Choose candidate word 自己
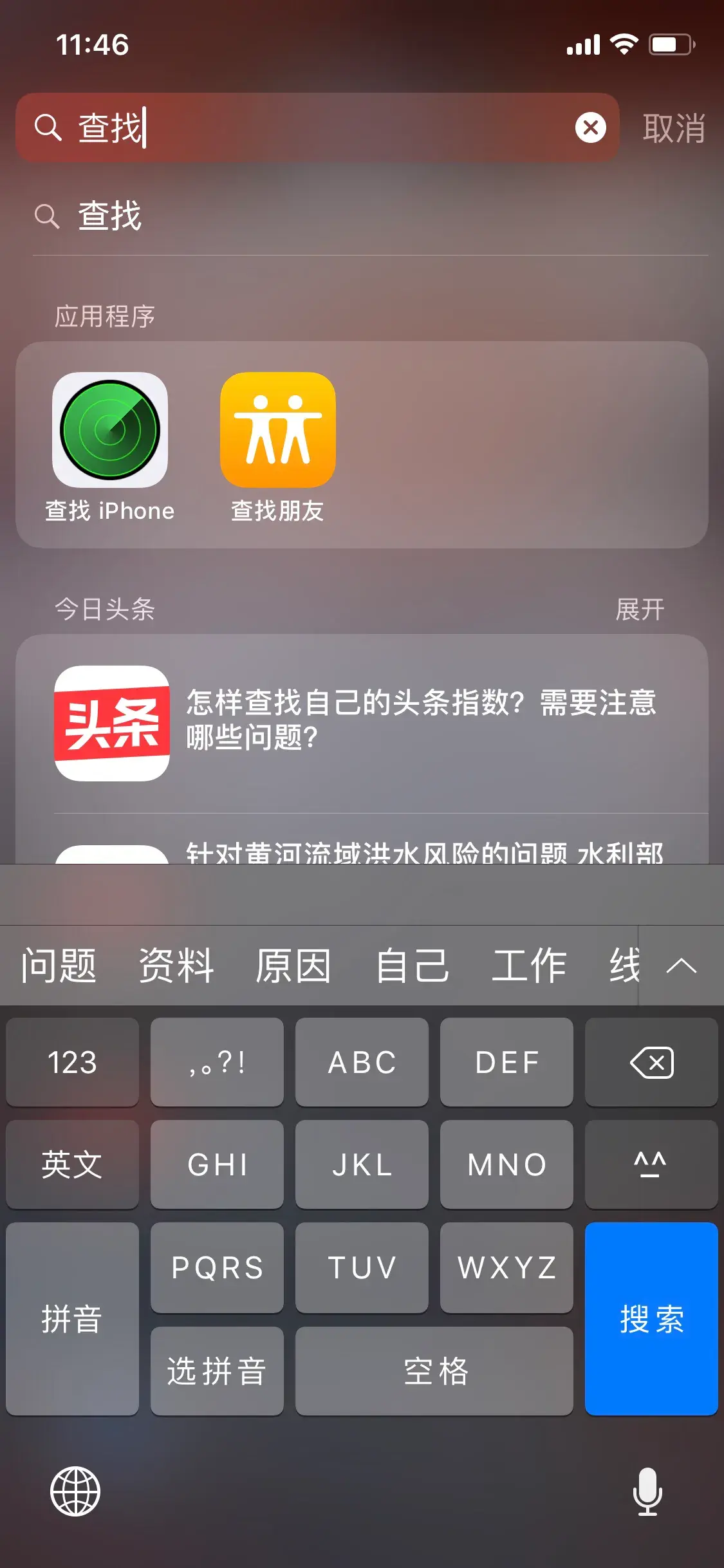Screen dimensions: 724x1568 412,966
